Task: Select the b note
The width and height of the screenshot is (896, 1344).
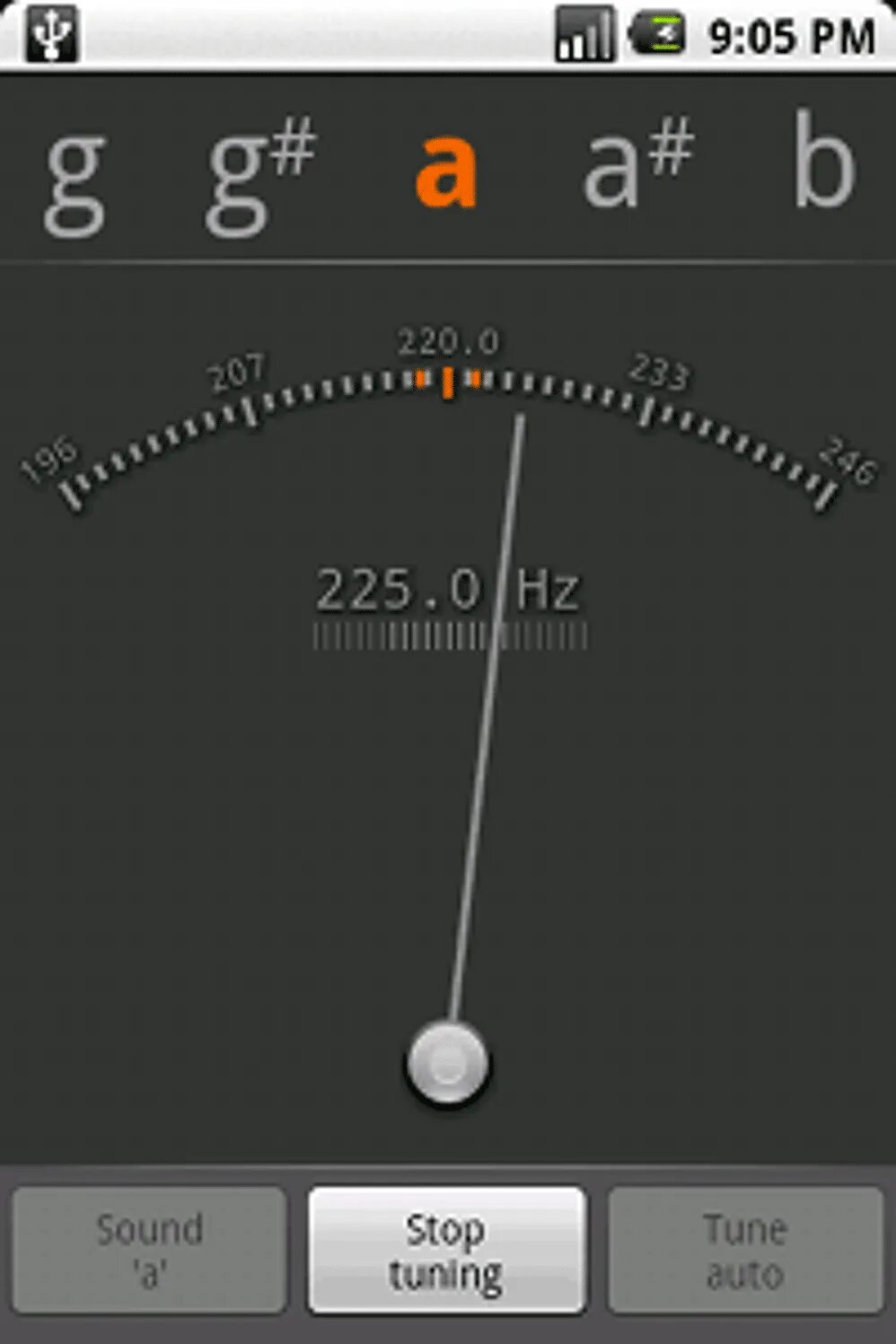Action: point(824,162)
